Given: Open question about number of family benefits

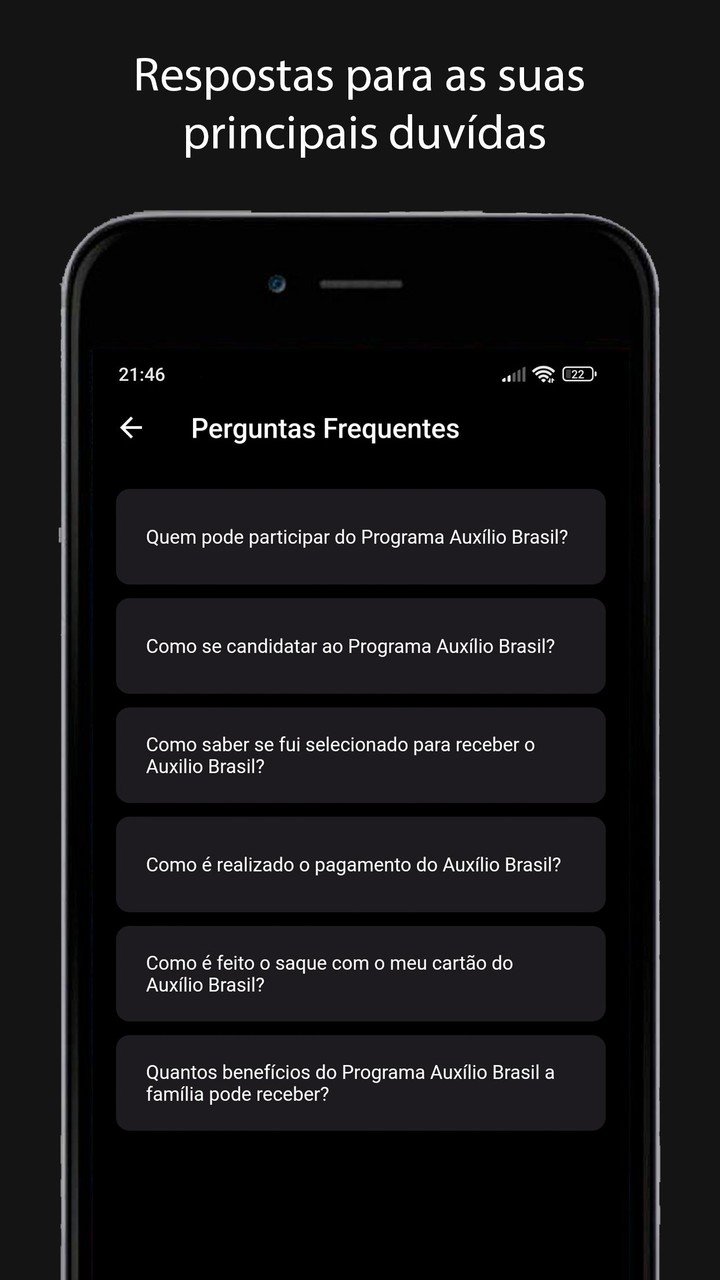Looking at the screenshot, I should (x=360, y=1082).
